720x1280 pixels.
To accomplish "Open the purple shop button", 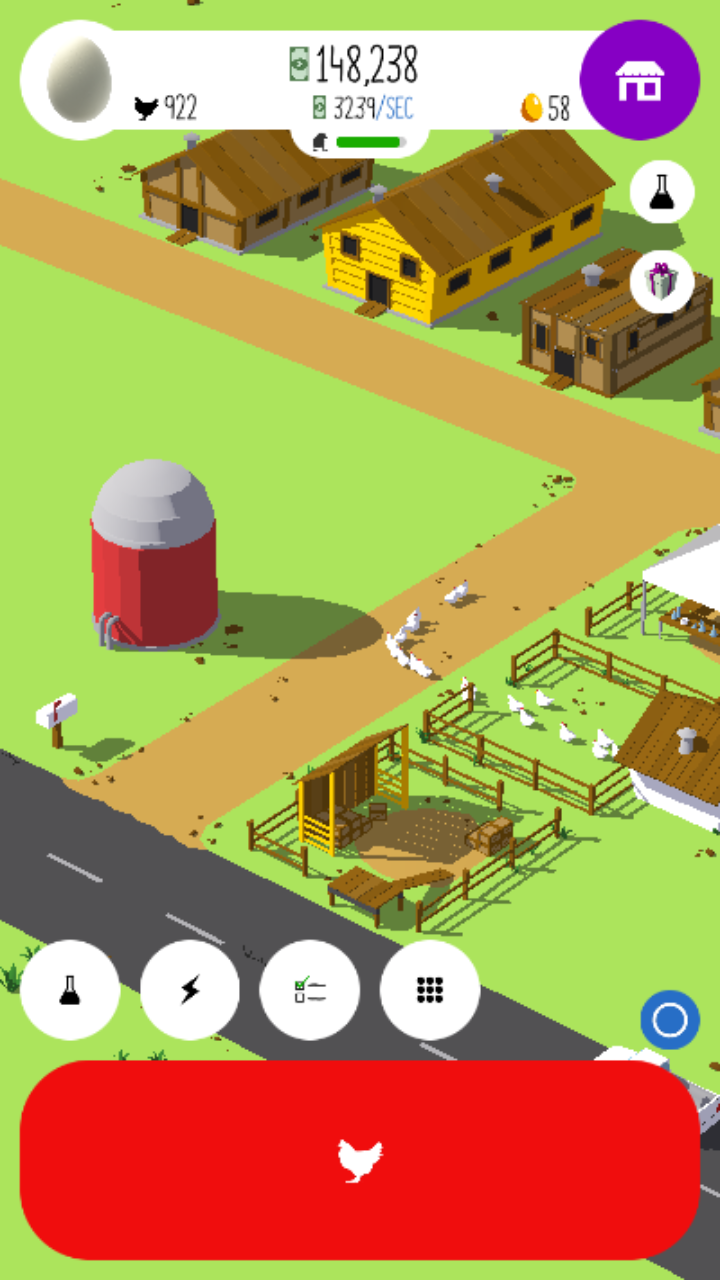I will click(x=640, y=80).
